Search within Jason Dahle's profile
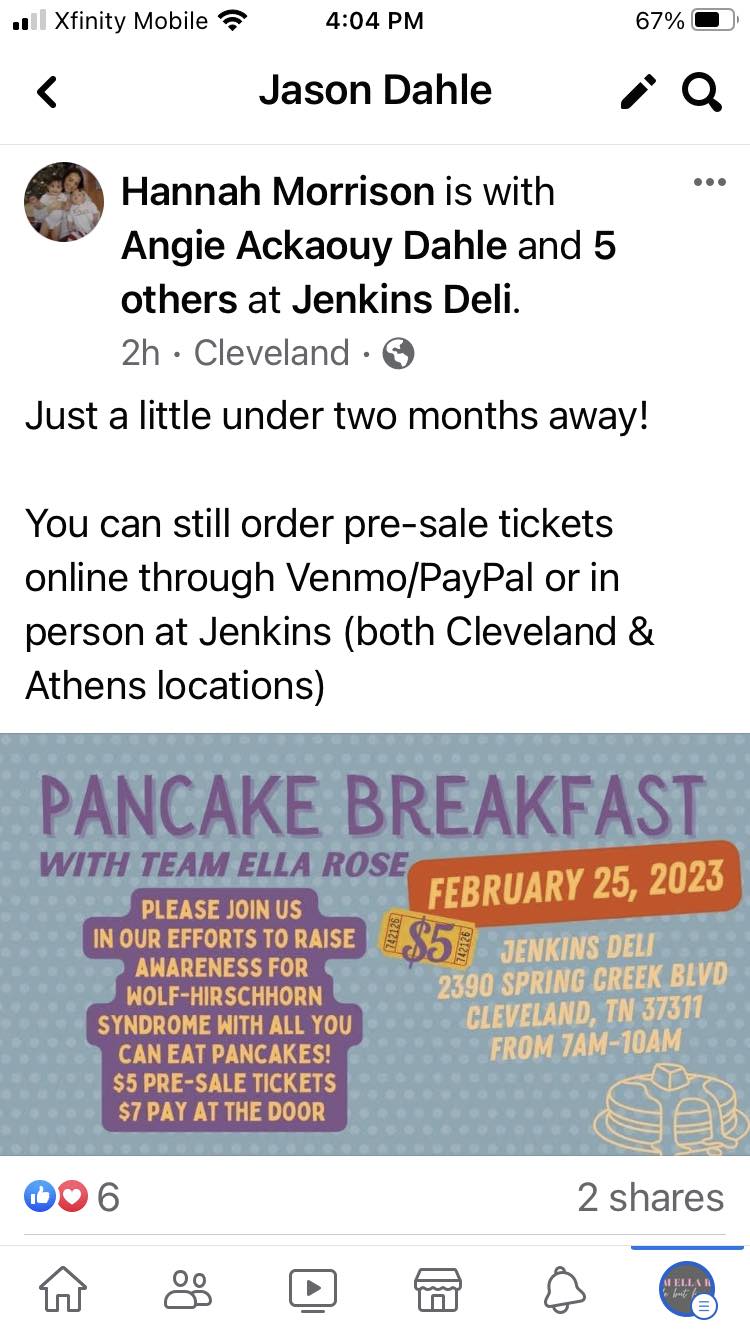Image resolution: width=750 pixels, height=1334 pixels. pos(701,92)
